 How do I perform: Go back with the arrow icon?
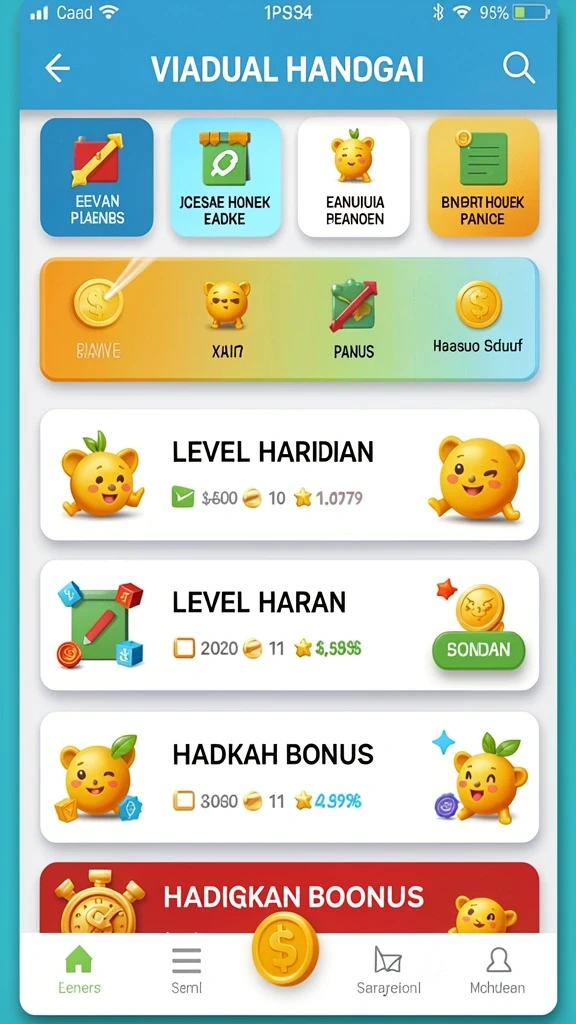(57, 68)
